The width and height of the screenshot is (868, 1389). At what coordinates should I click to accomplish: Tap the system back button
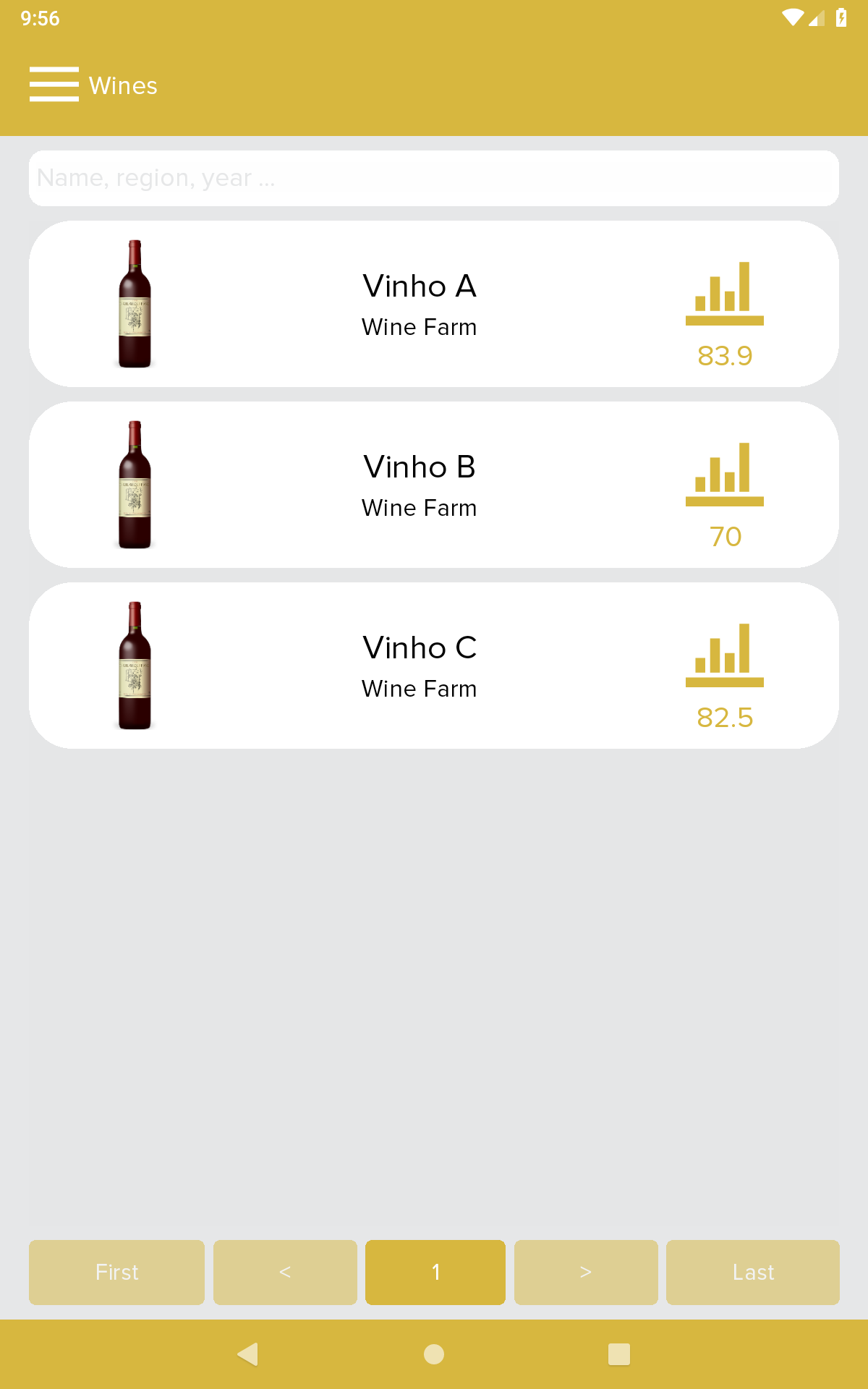[x=247, y=1354]
